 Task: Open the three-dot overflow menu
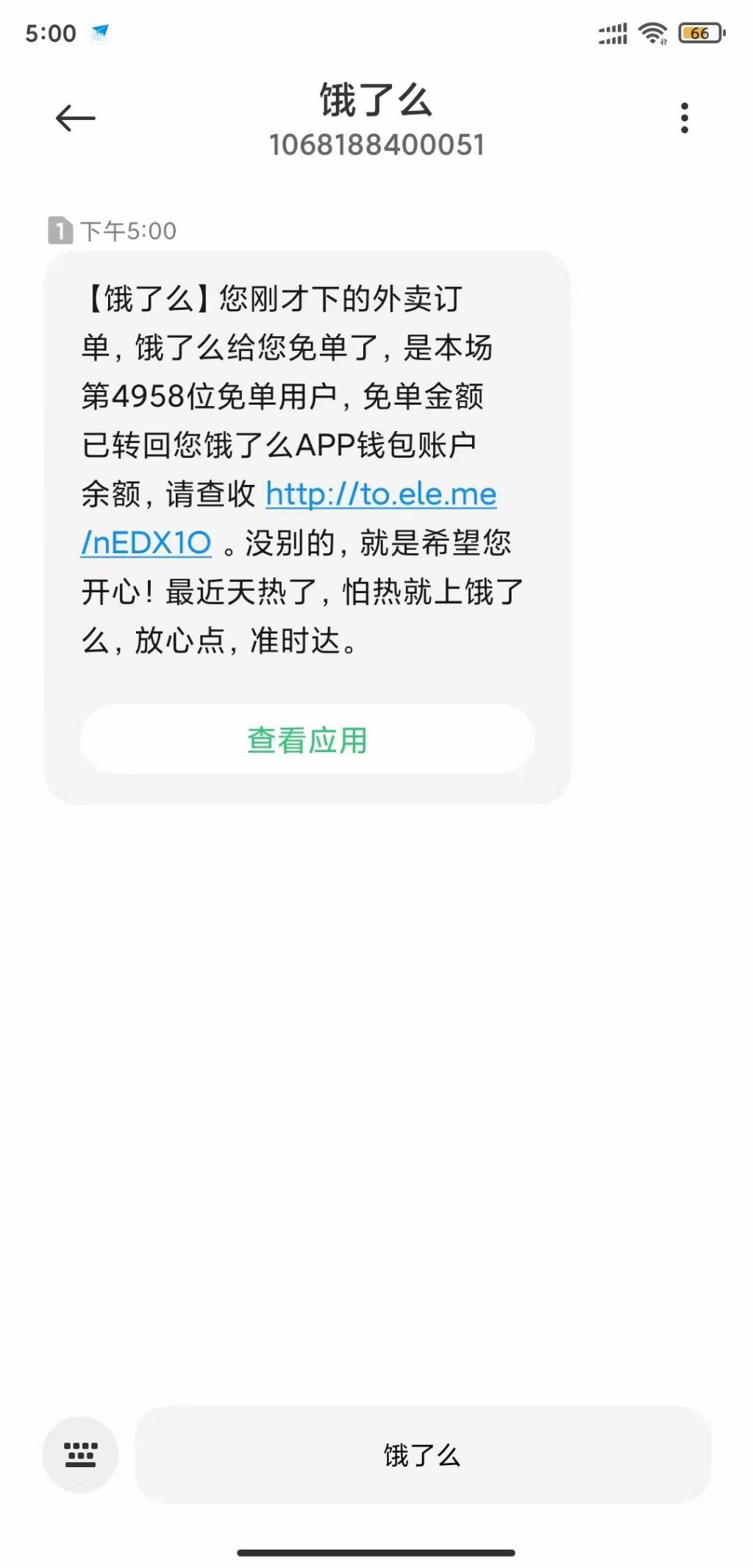click(684, 118)
